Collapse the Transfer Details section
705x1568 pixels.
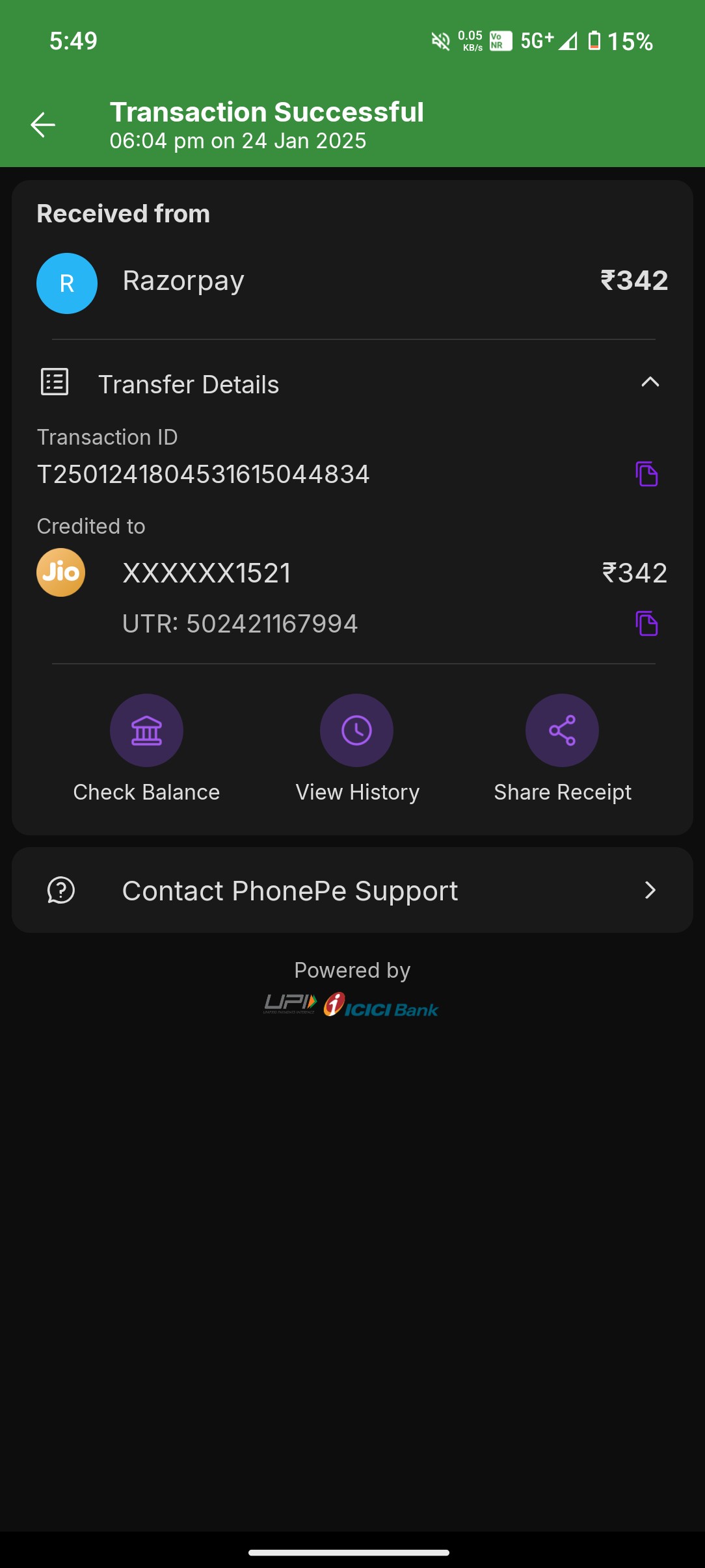(650, 383)
